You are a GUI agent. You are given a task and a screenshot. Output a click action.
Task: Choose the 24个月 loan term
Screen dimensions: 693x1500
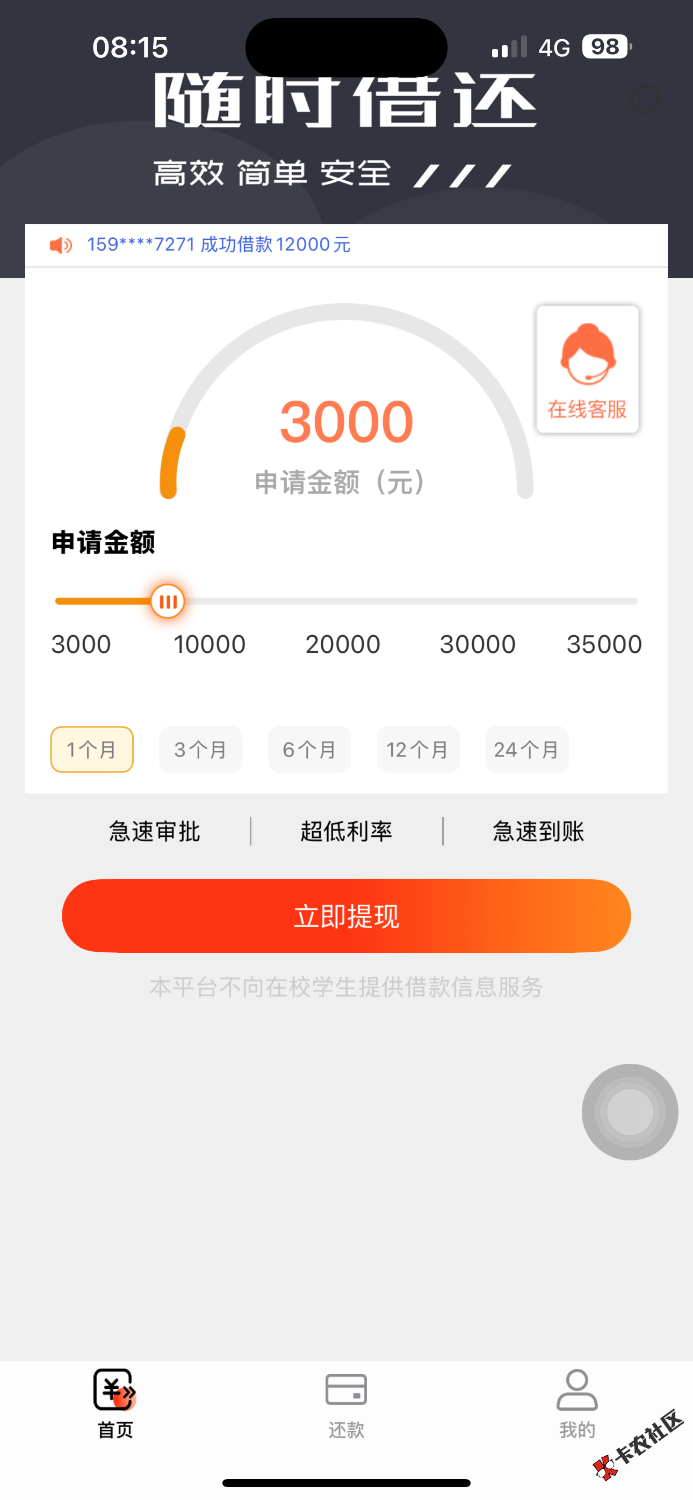coord(526,750)
